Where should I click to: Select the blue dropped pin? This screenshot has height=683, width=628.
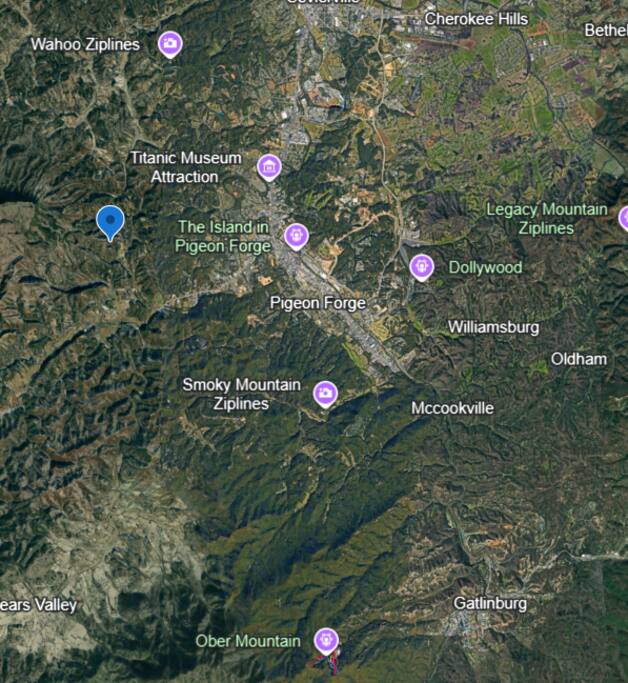110,221
